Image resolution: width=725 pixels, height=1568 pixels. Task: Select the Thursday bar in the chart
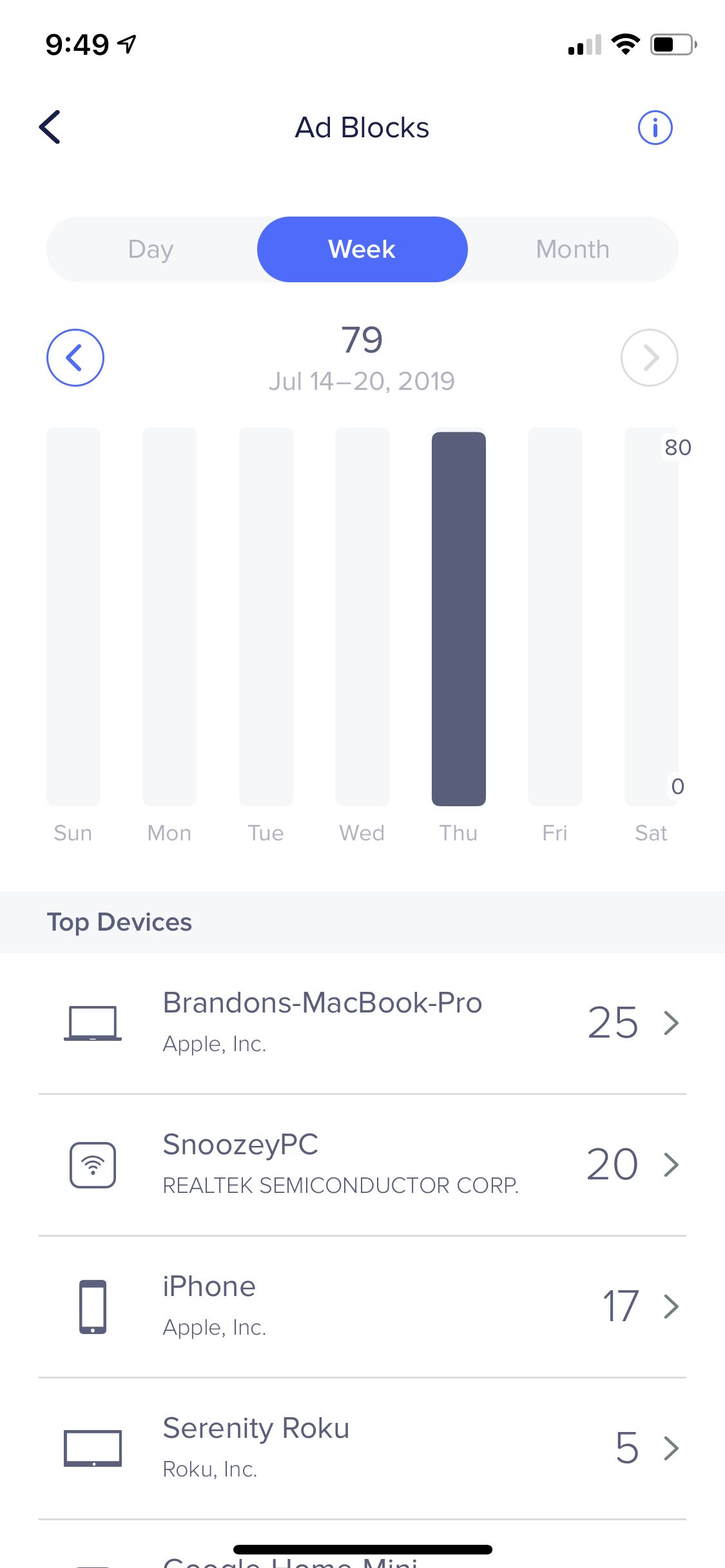[458, 619]
